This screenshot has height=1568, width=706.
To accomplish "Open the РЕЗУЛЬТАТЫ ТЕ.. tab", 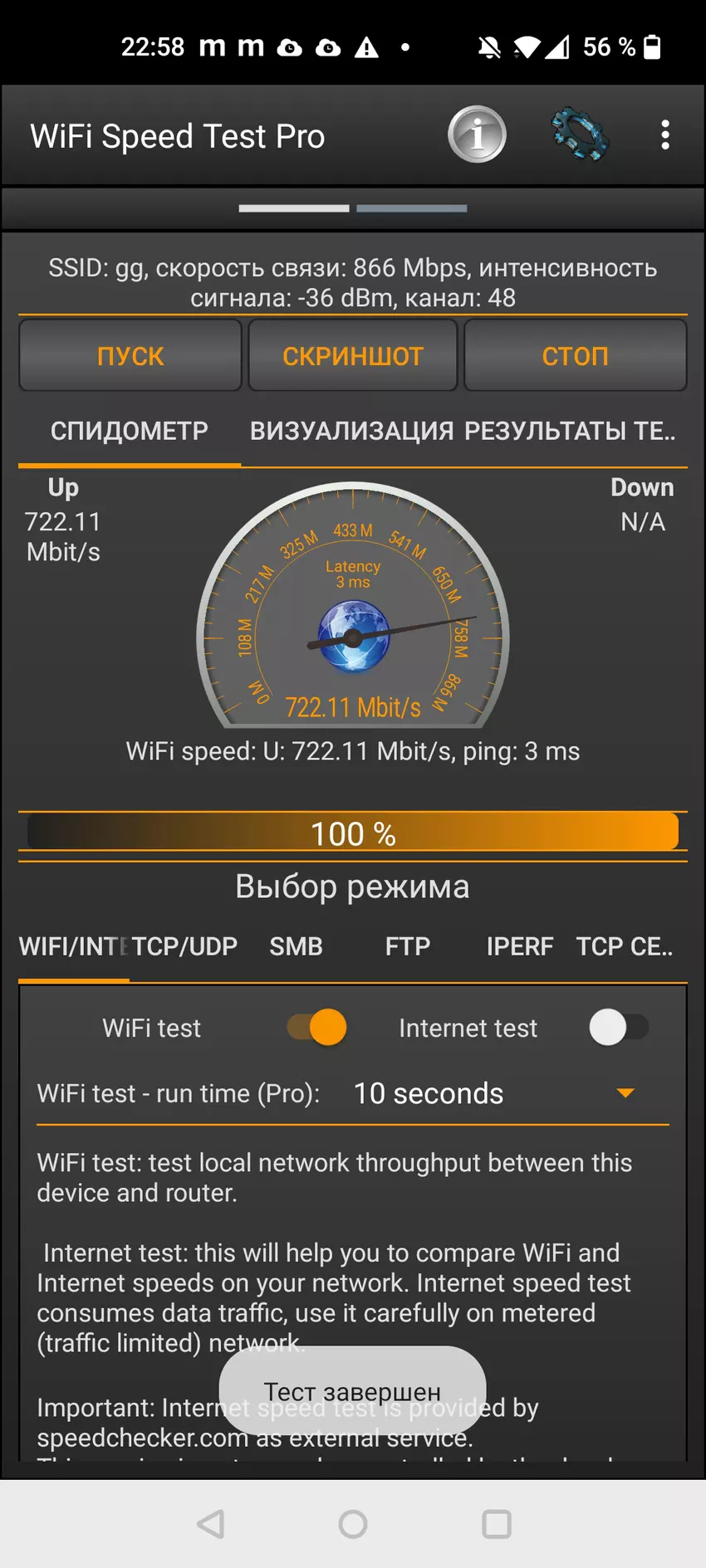I will (x=570, y=431).
